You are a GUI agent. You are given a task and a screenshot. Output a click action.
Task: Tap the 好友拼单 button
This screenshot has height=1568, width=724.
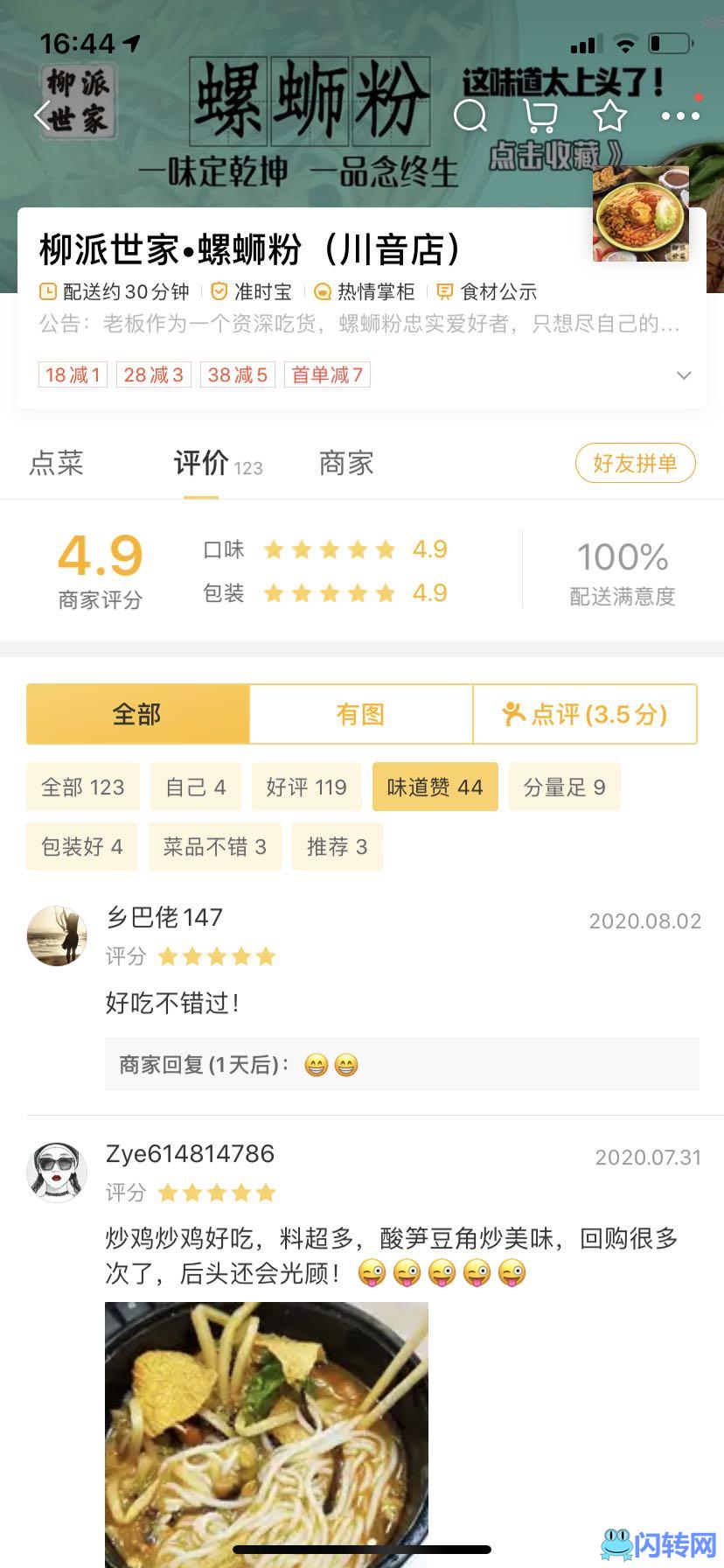point(635,463)
